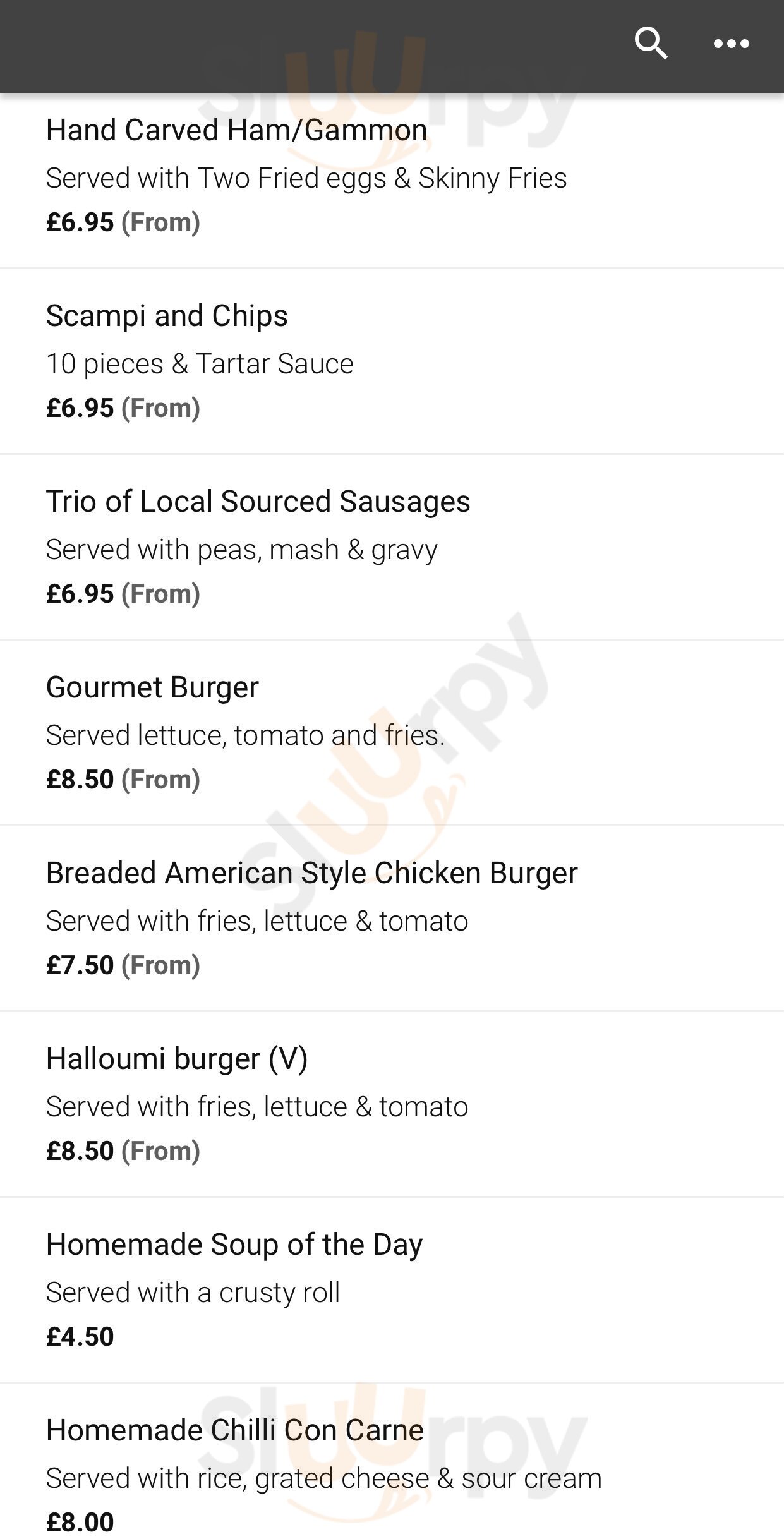
Task: Open the Halloumi burger (V) item
Action: [177, 1059]
